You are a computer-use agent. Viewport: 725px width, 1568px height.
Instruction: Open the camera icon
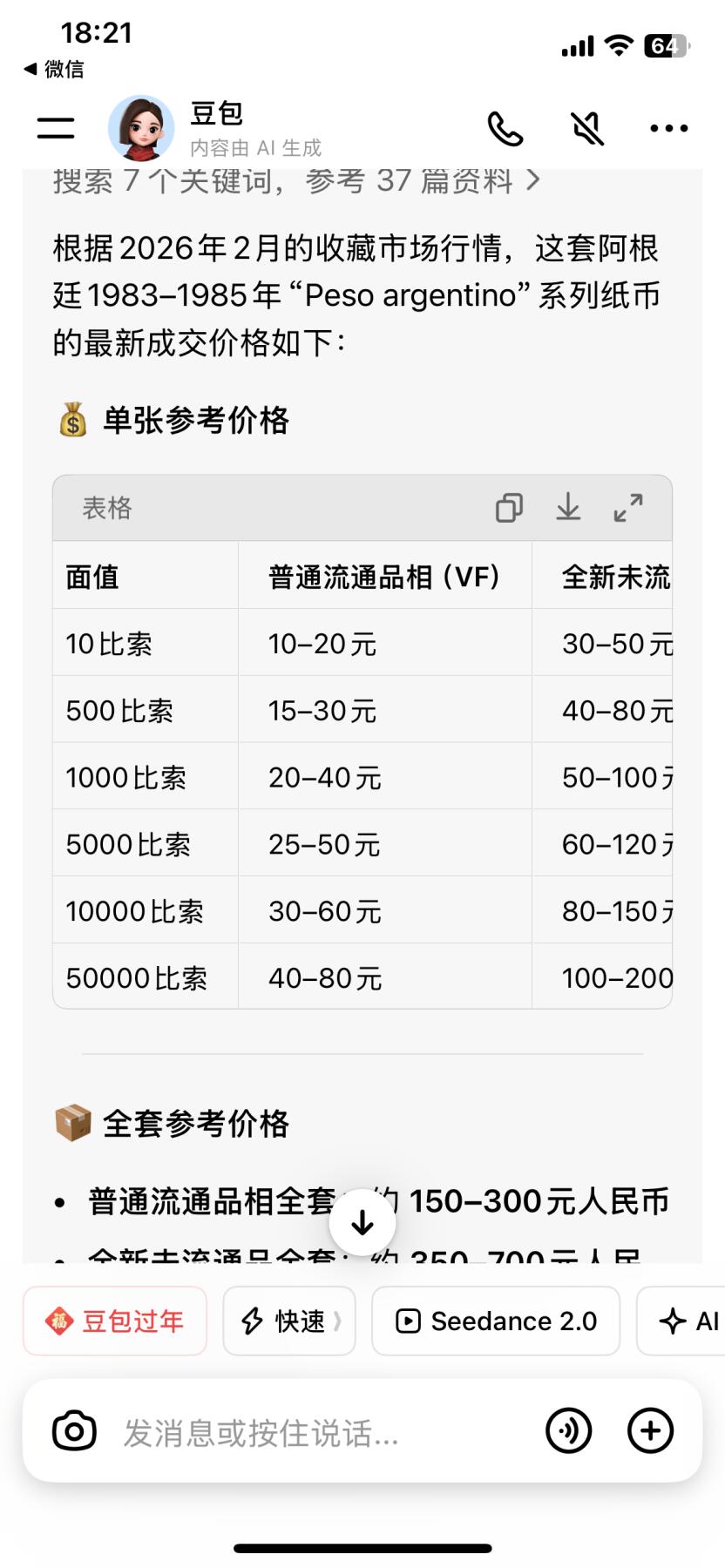(x=74, y=1430)
